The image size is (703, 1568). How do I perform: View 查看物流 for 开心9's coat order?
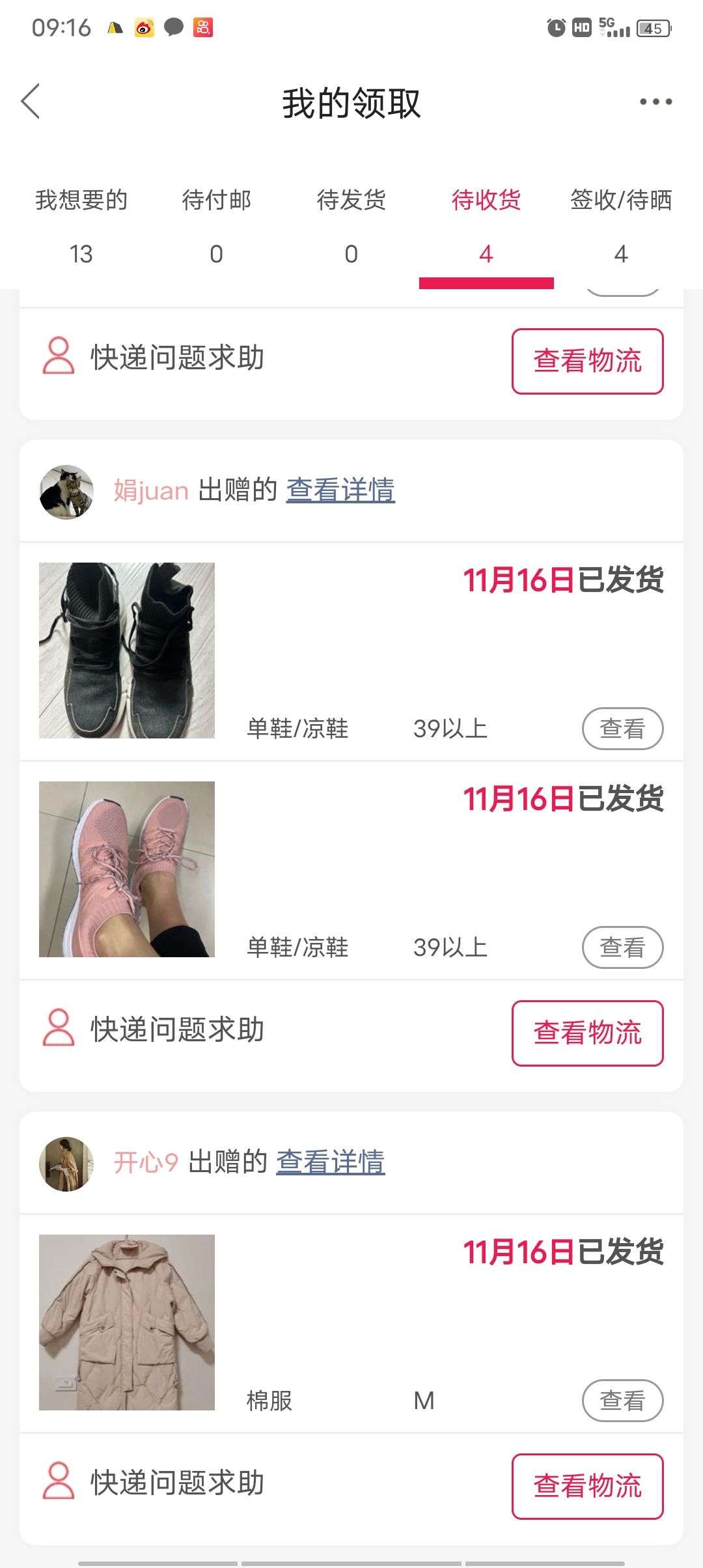[x=587, y=1487]
